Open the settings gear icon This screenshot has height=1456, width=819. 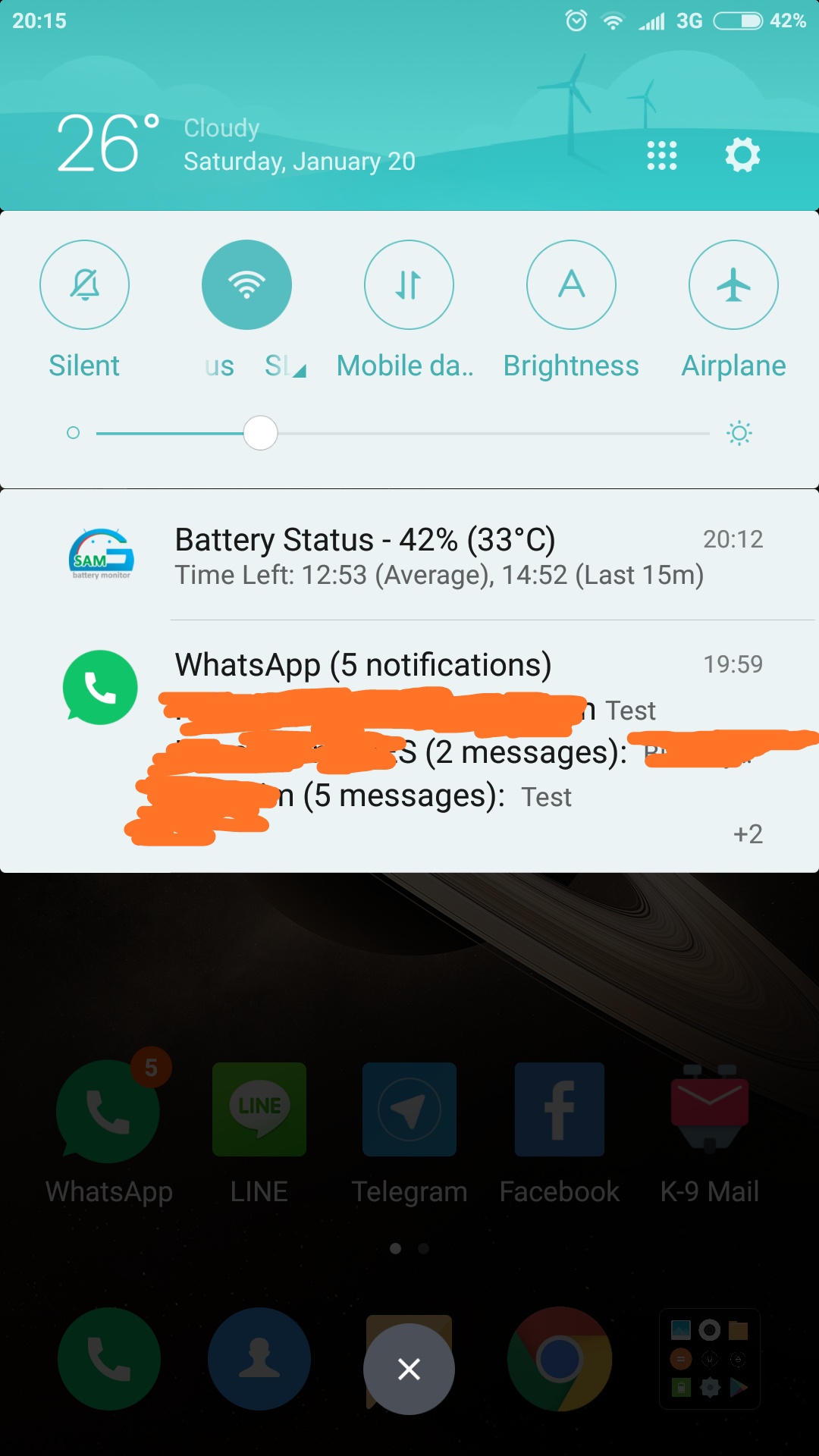pos(742,155)
